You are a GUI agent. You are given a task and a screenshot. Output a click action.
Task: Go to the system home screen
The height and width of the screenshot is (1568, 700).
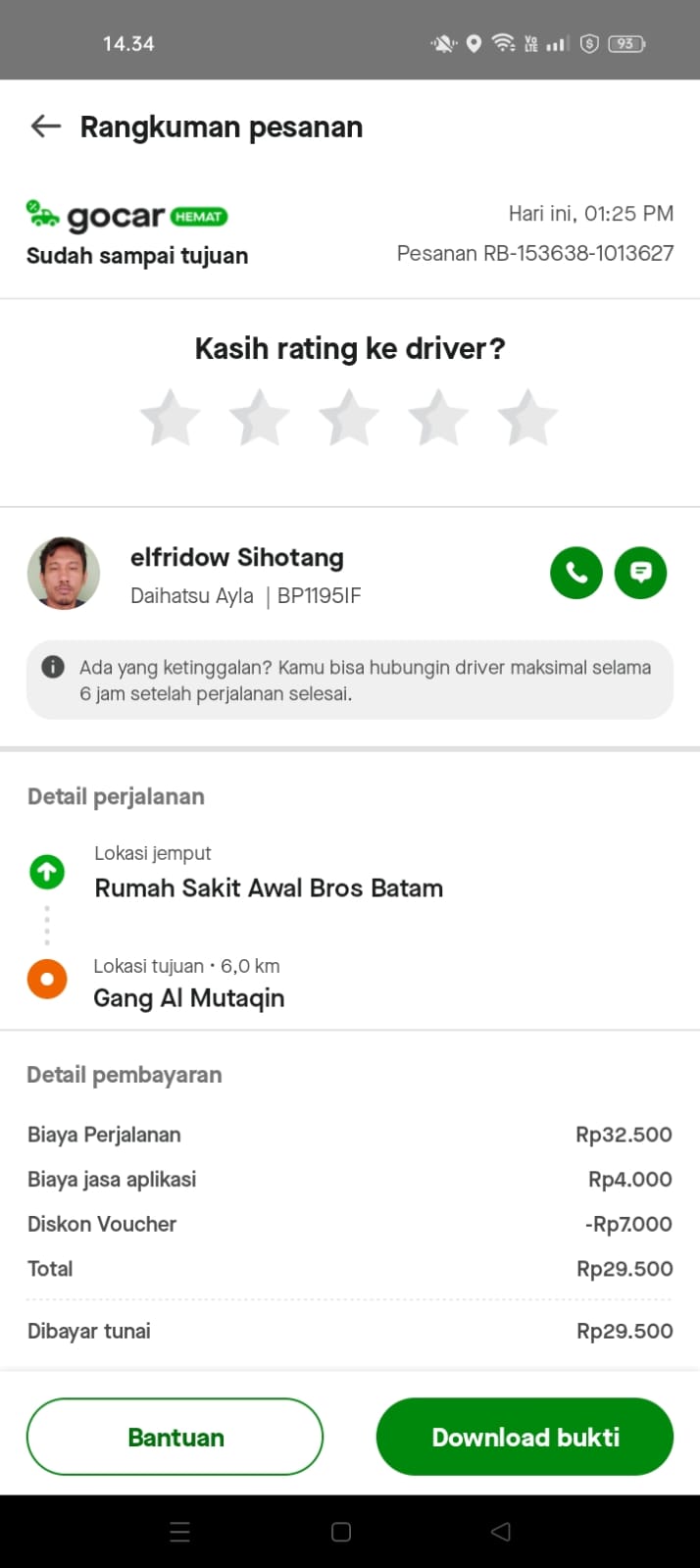click(341, 1532)
